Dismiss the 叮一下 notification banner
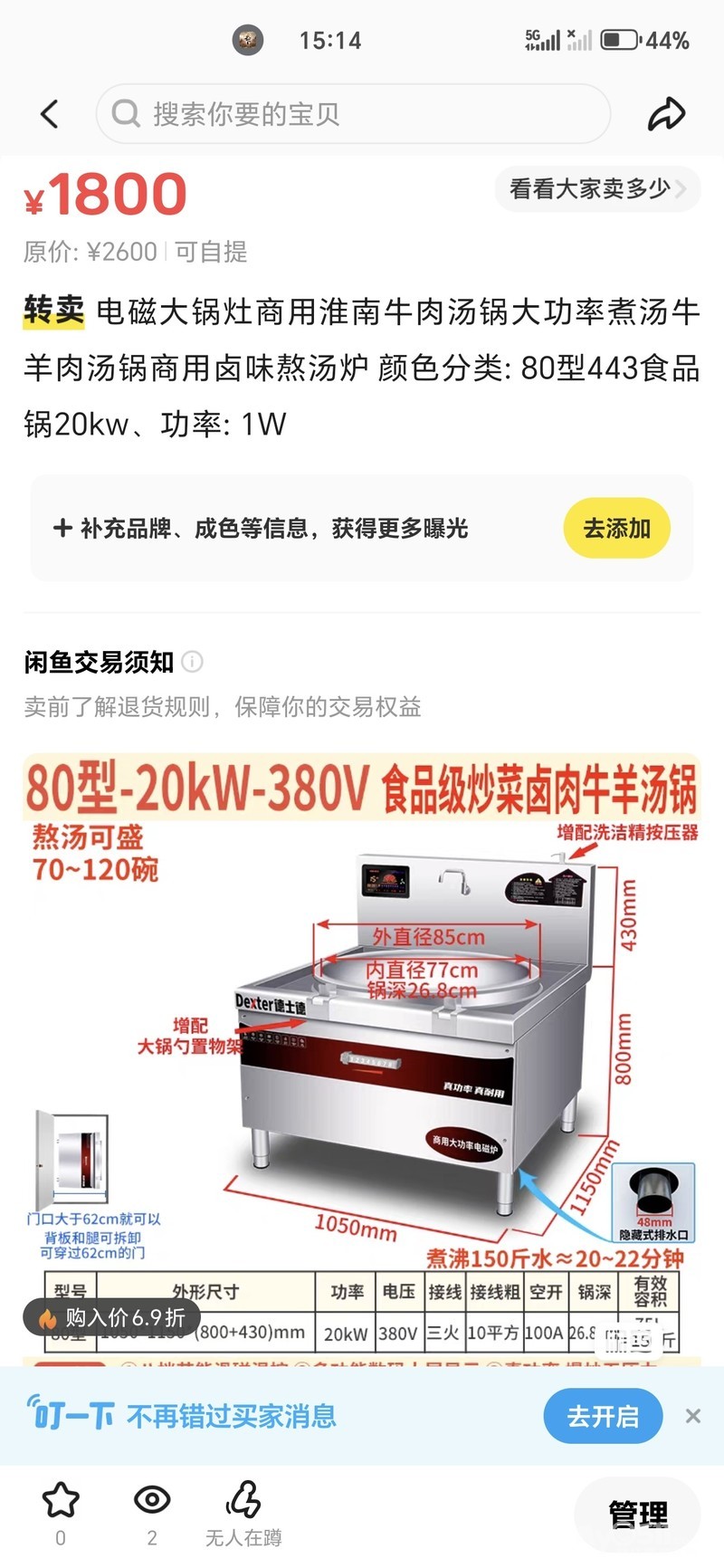 pos(693,1416)
